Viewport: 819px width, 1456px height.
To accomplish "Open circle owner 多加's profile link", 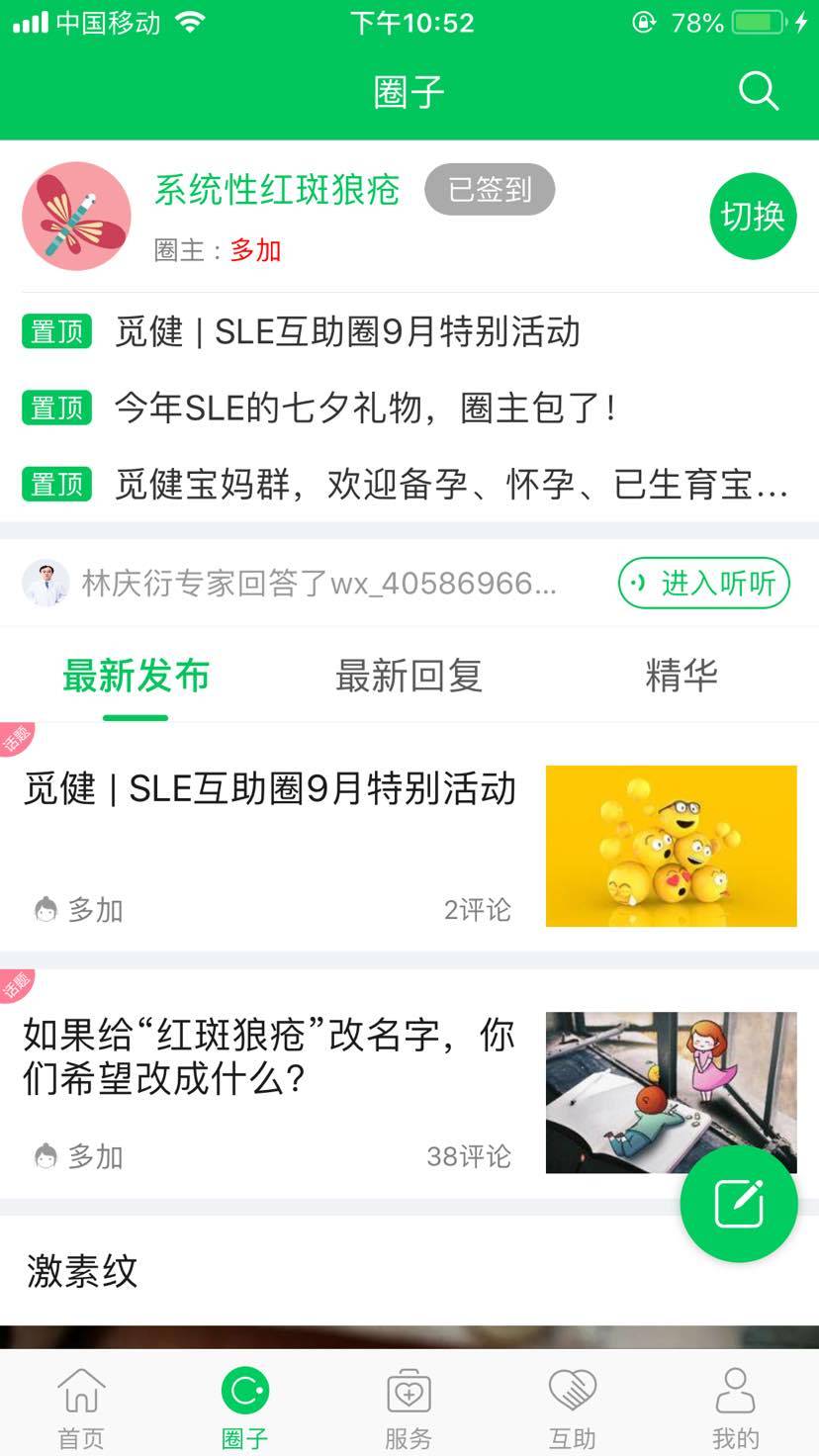I will pyautogui.click(x=255, y=250).
